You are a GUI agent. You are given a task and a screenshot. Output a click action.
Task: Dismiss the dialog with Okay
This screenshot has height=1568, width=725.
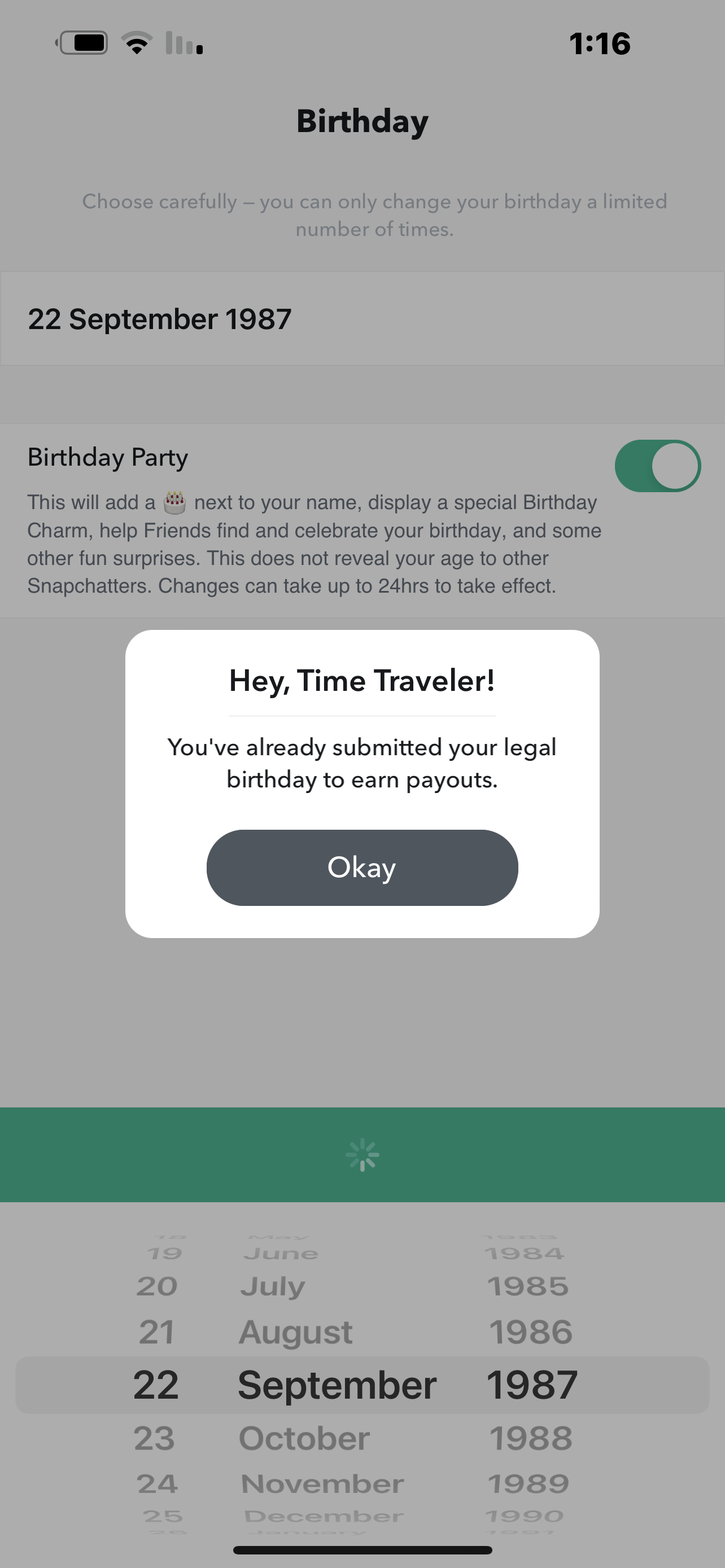pos(362,868)
